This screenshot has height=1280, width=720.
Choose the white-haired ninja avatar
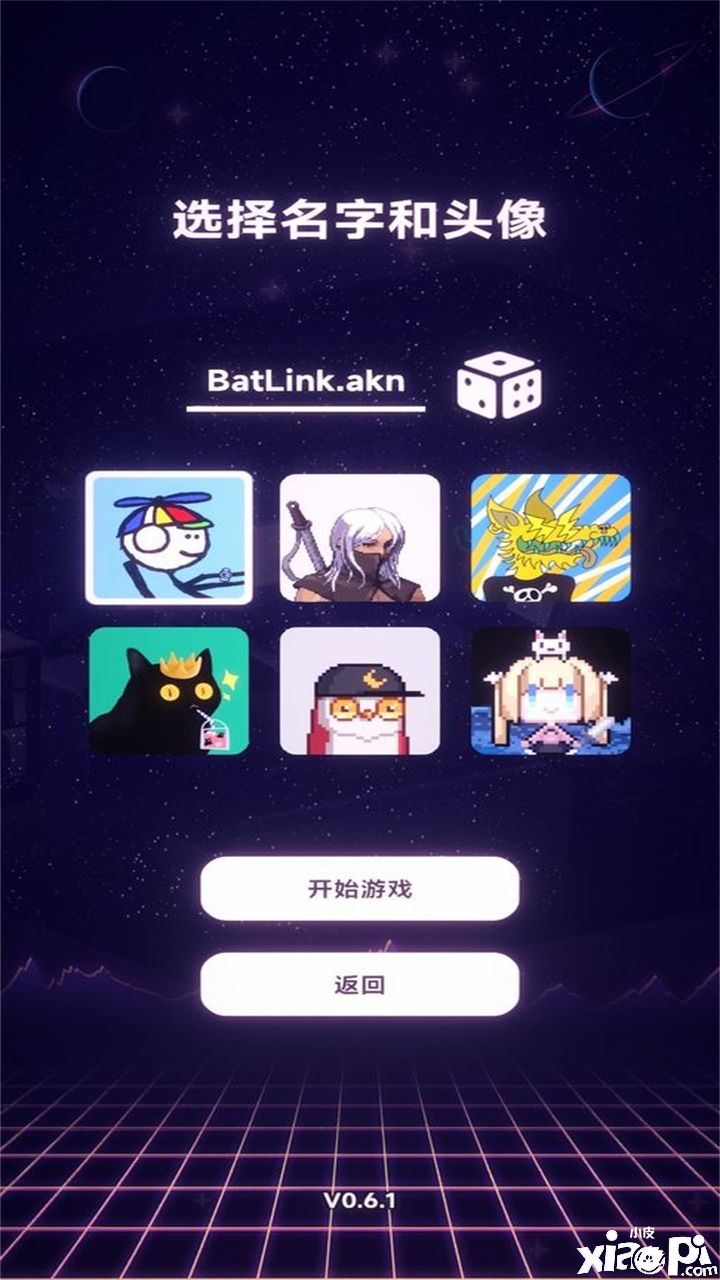(360, 538)
